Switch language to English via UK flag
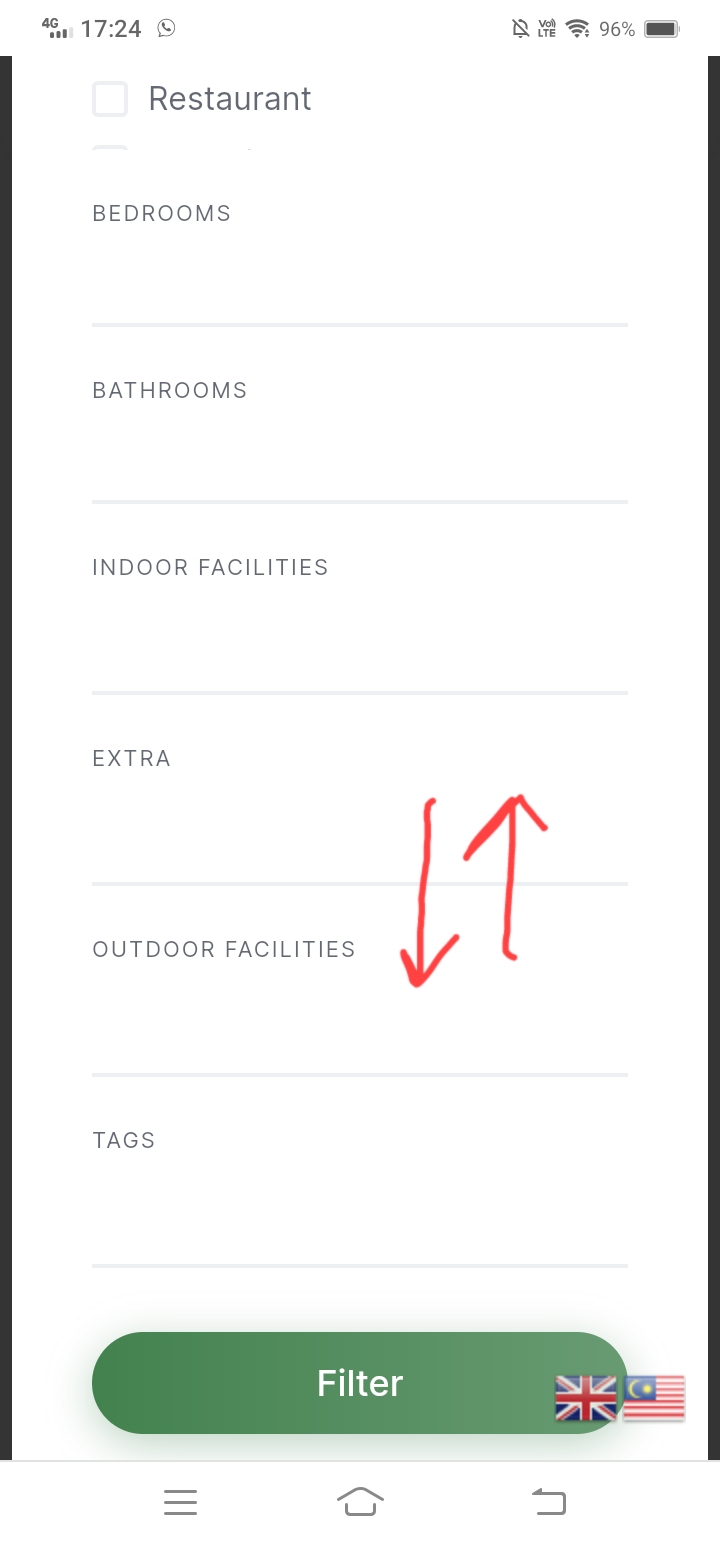Screen dimensions: 720x1544 point(586,1398)
